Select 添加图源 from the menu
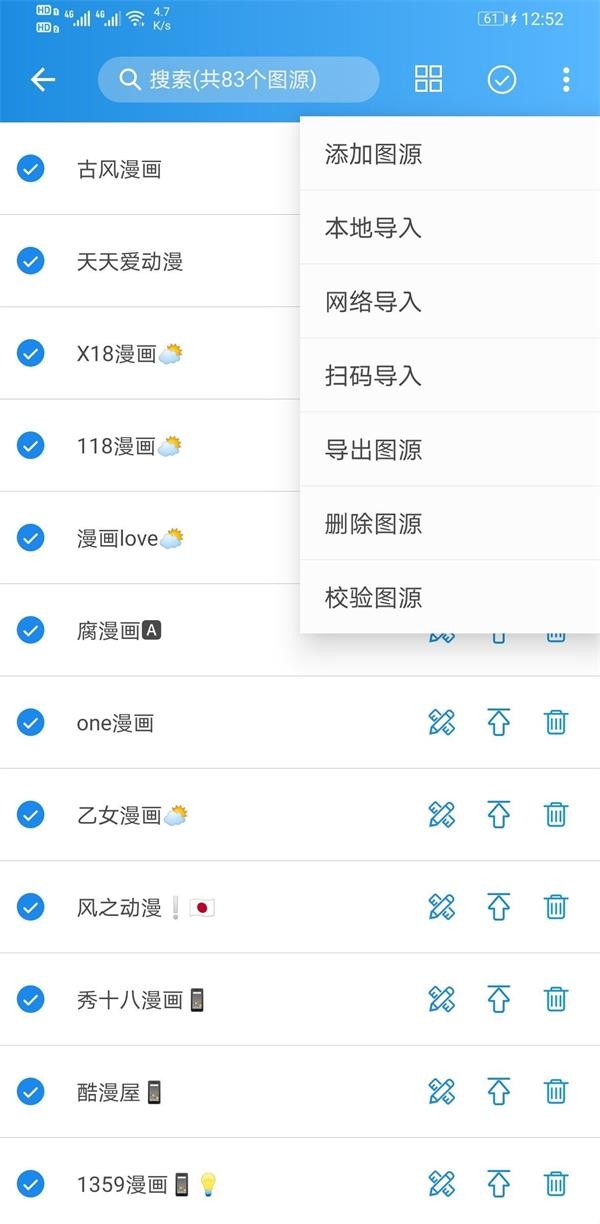This screenshot has width=600, height=1224. click(373, 154)
